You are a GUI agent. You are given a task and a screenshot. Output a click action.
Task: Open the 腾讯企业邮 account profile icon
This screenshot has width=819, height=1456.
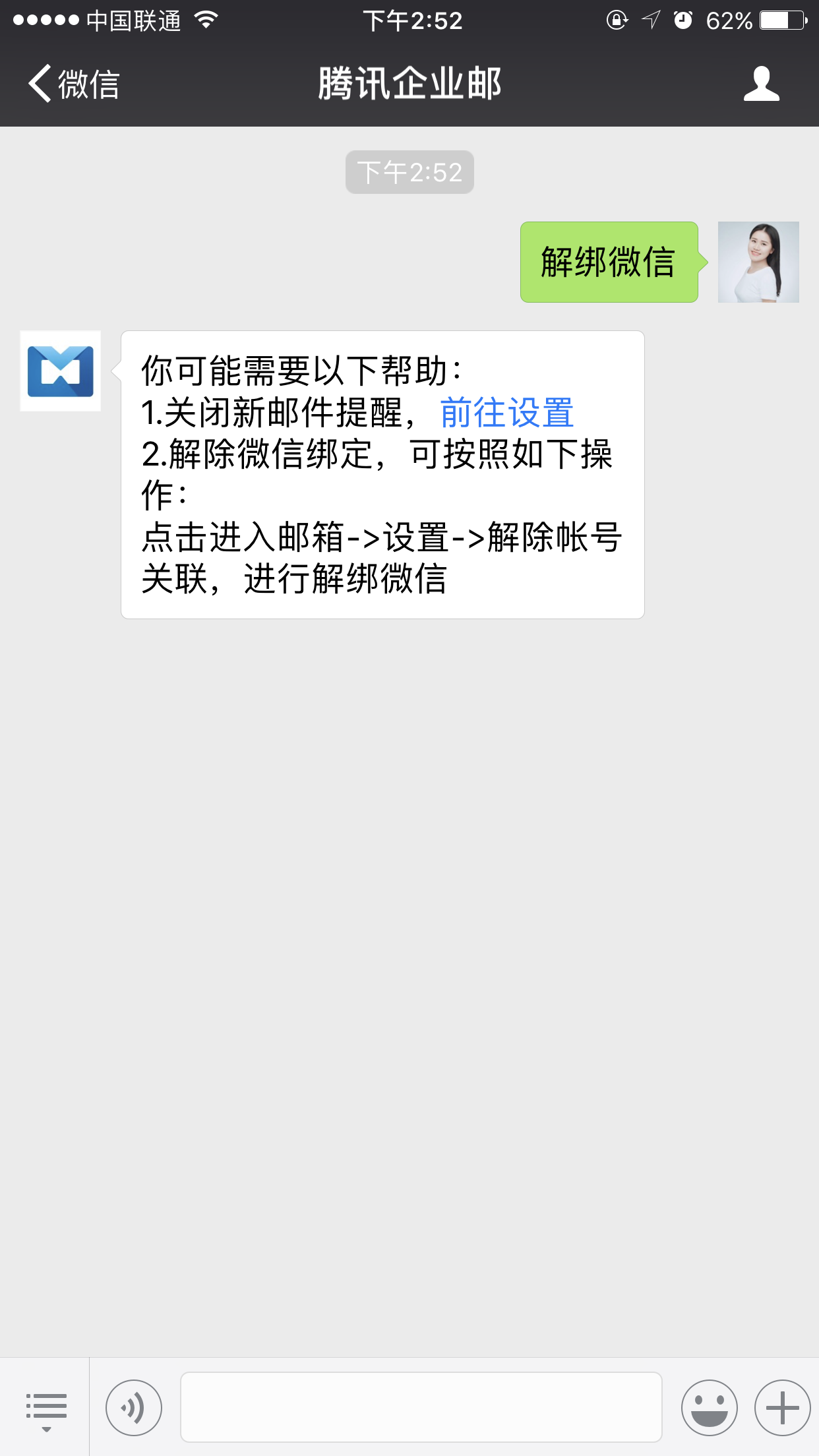coord(761,84)
